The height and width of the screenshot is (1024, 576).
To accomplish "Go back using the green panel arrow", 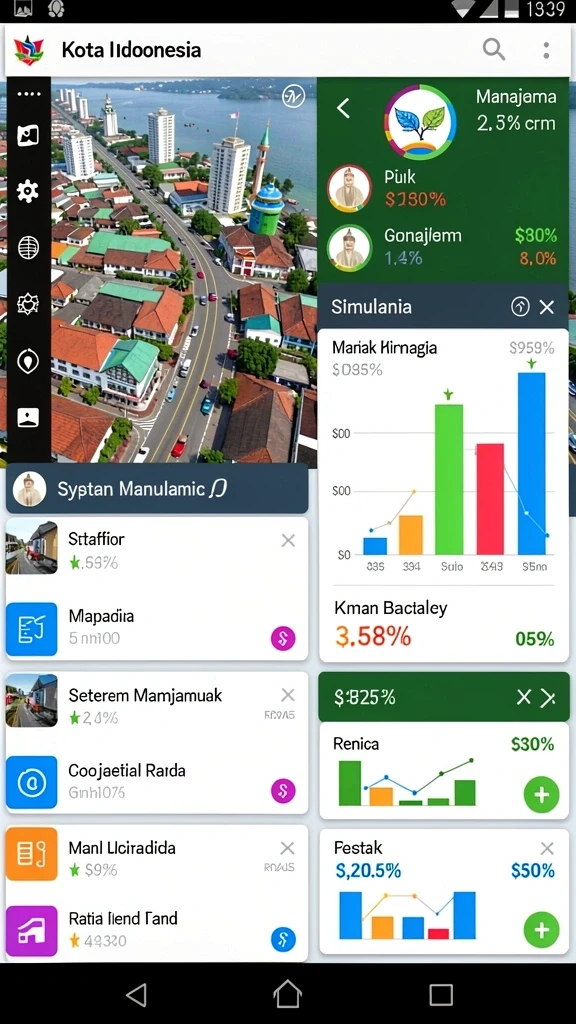I will click(x=343, y=108).
